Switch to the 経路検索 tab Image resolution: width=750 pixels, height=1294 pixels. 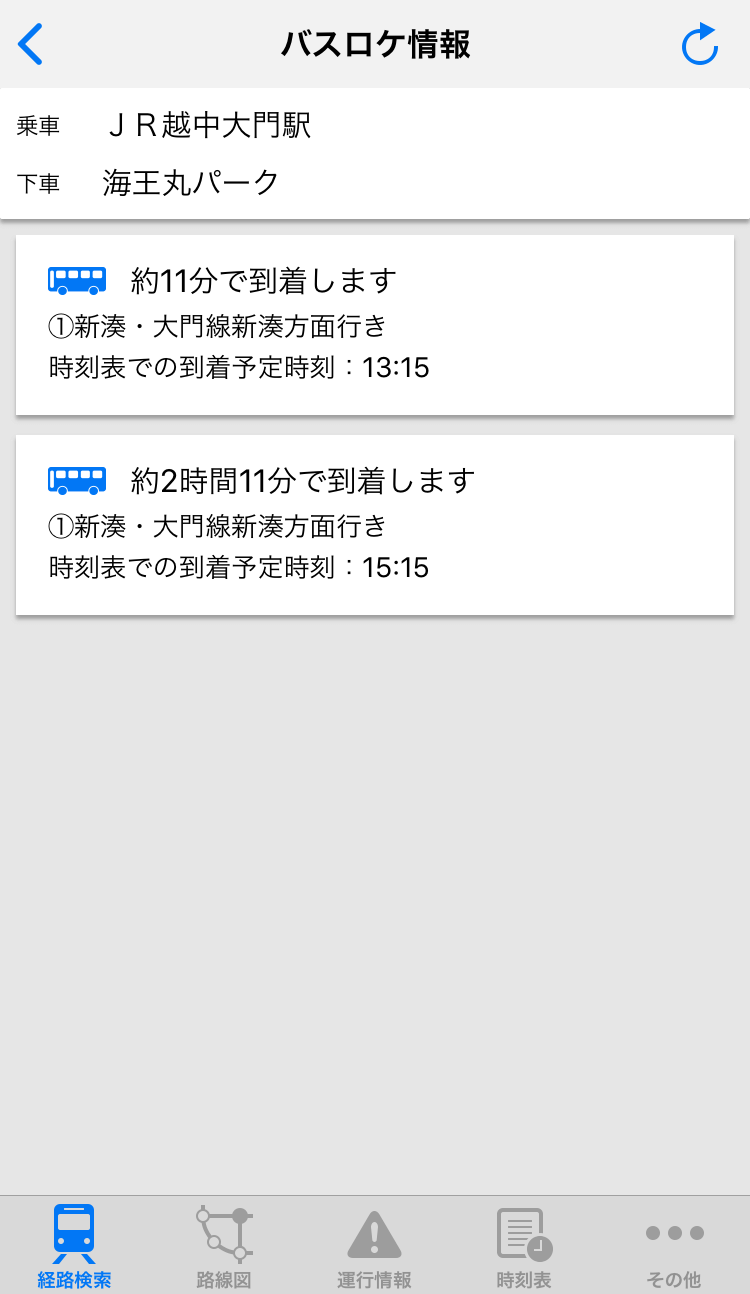[75, 1245]
